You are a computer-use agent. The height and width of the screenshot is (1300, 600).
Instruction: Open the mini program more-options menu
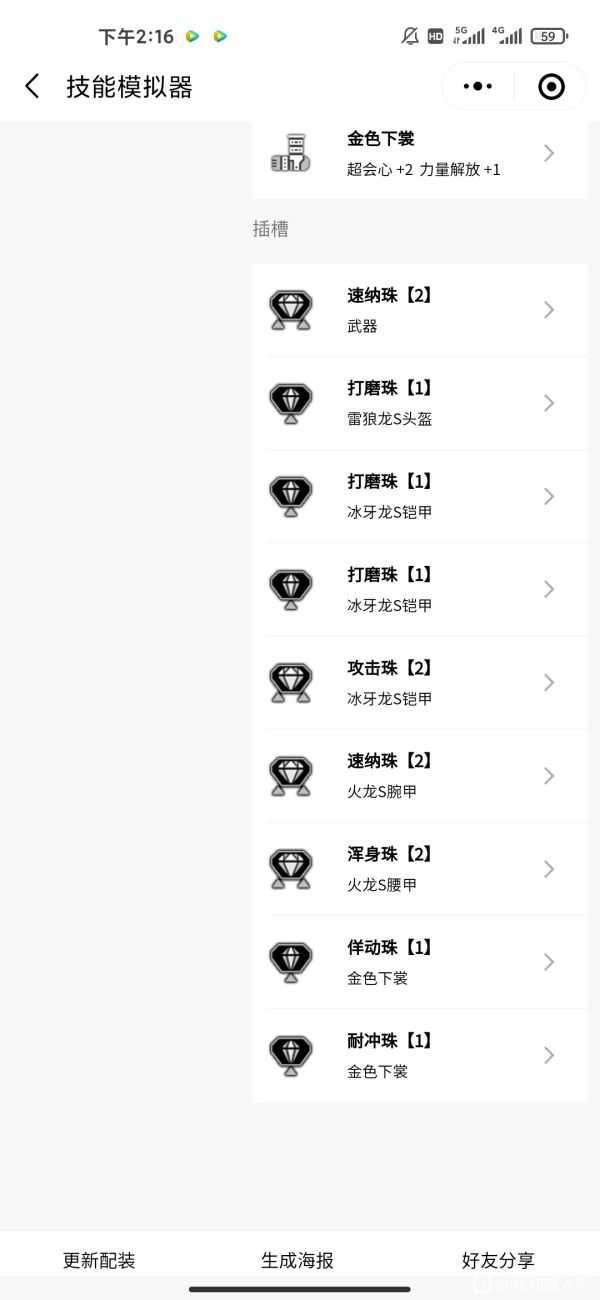(x=478, y=87)
